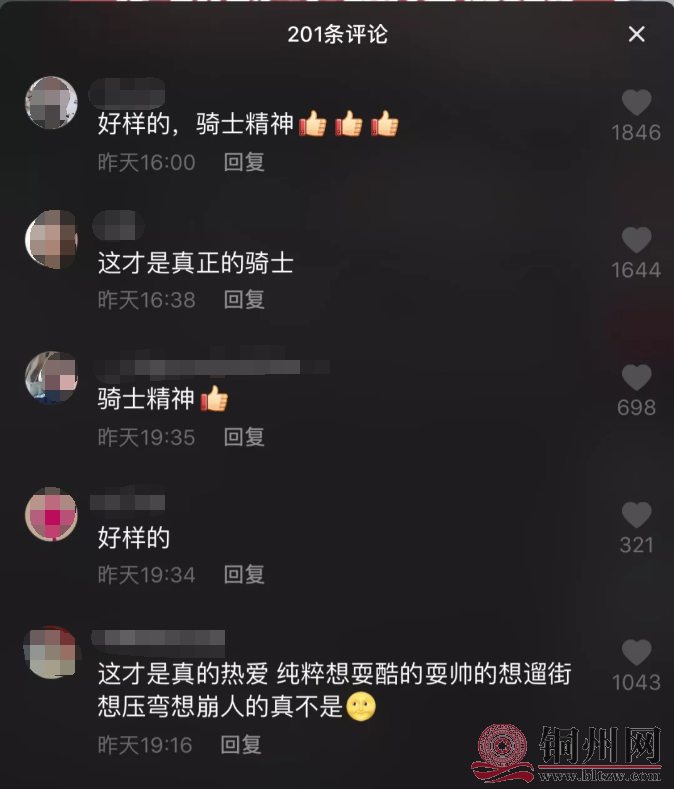Tap 回复 under '这才是真正的骑士'
674x789 pixels.
[244, 299]
